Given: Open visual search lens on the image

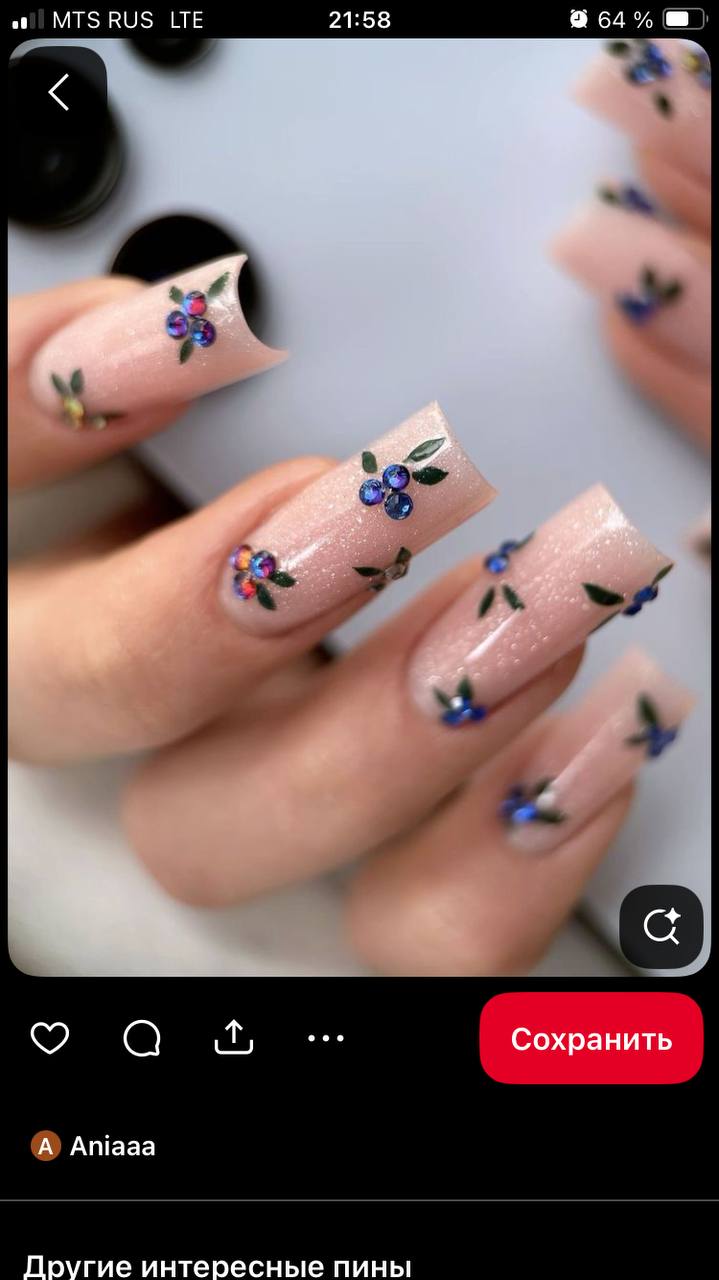Looking at the screenshot, I should (661, 926).
